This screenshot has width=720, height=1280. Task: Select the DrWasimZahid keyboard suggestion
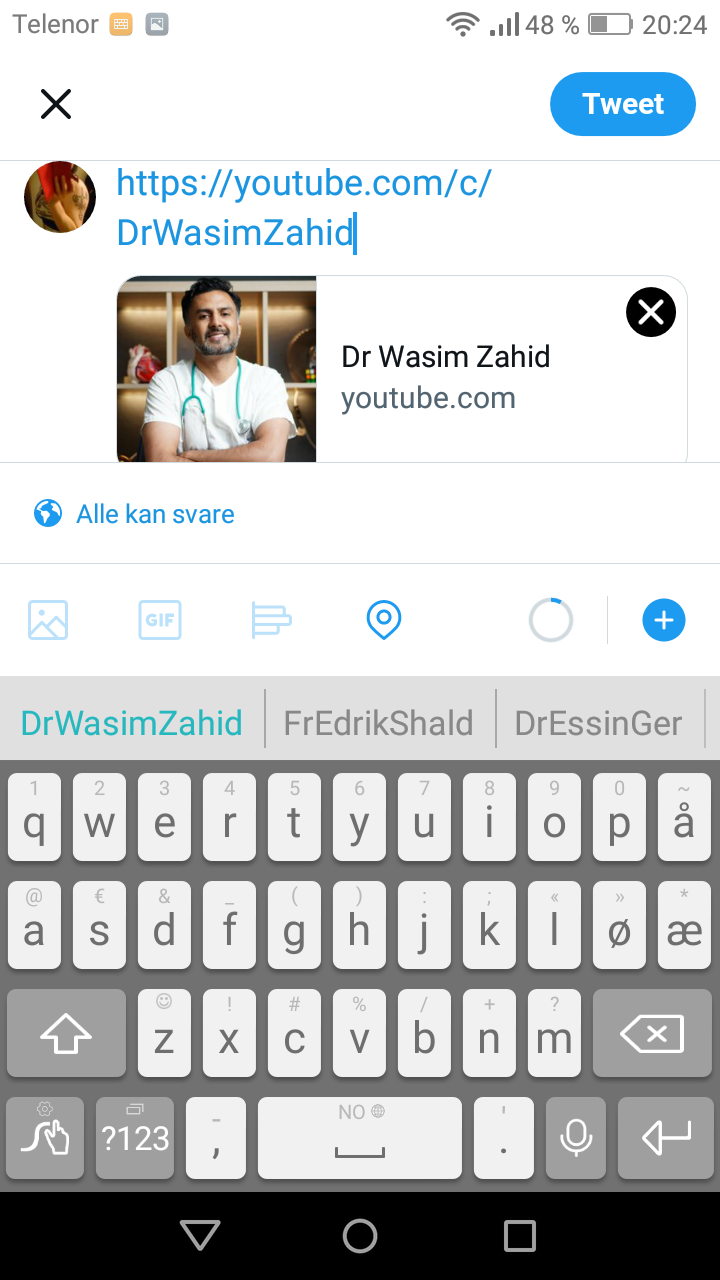tap(132, 722)
